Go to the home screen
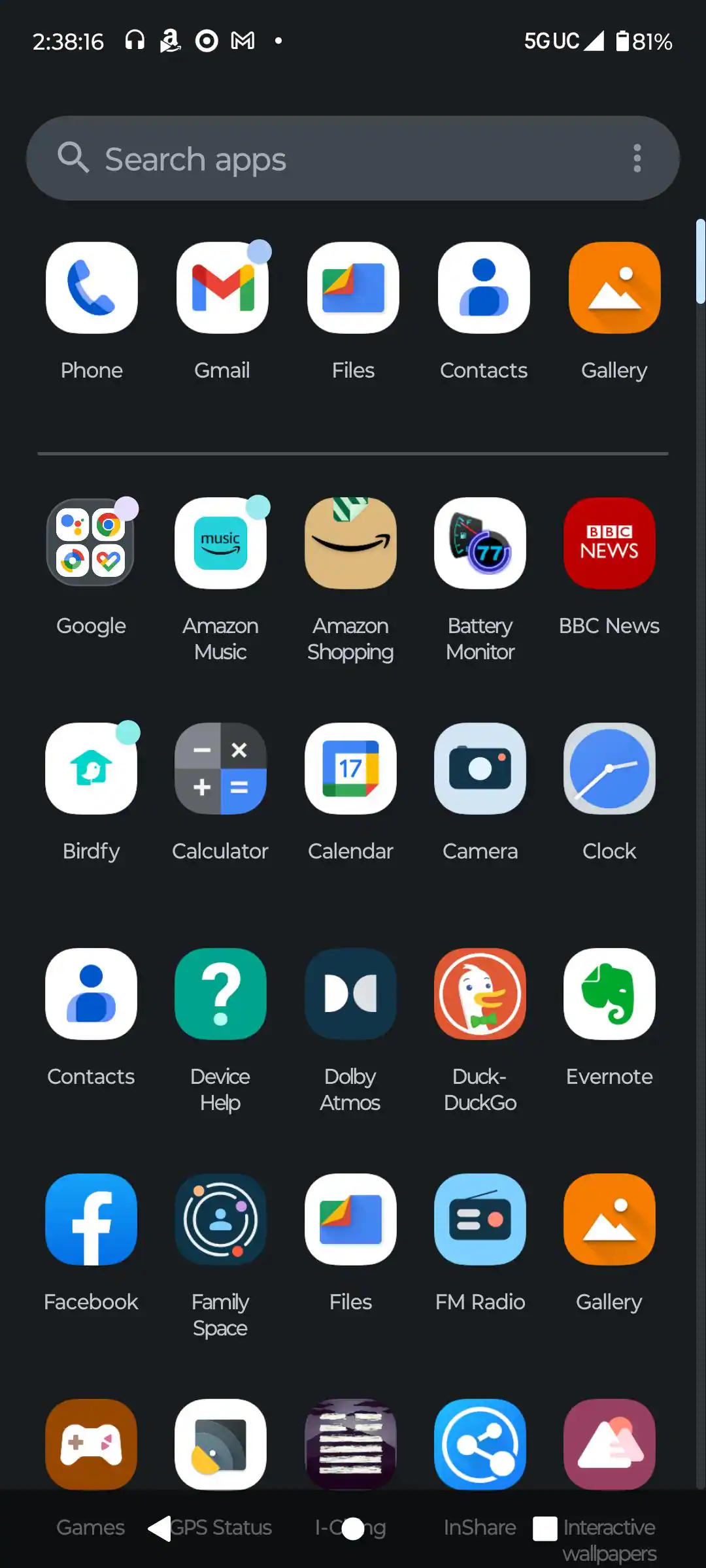706x1568 pixels. pos(353,1529)
